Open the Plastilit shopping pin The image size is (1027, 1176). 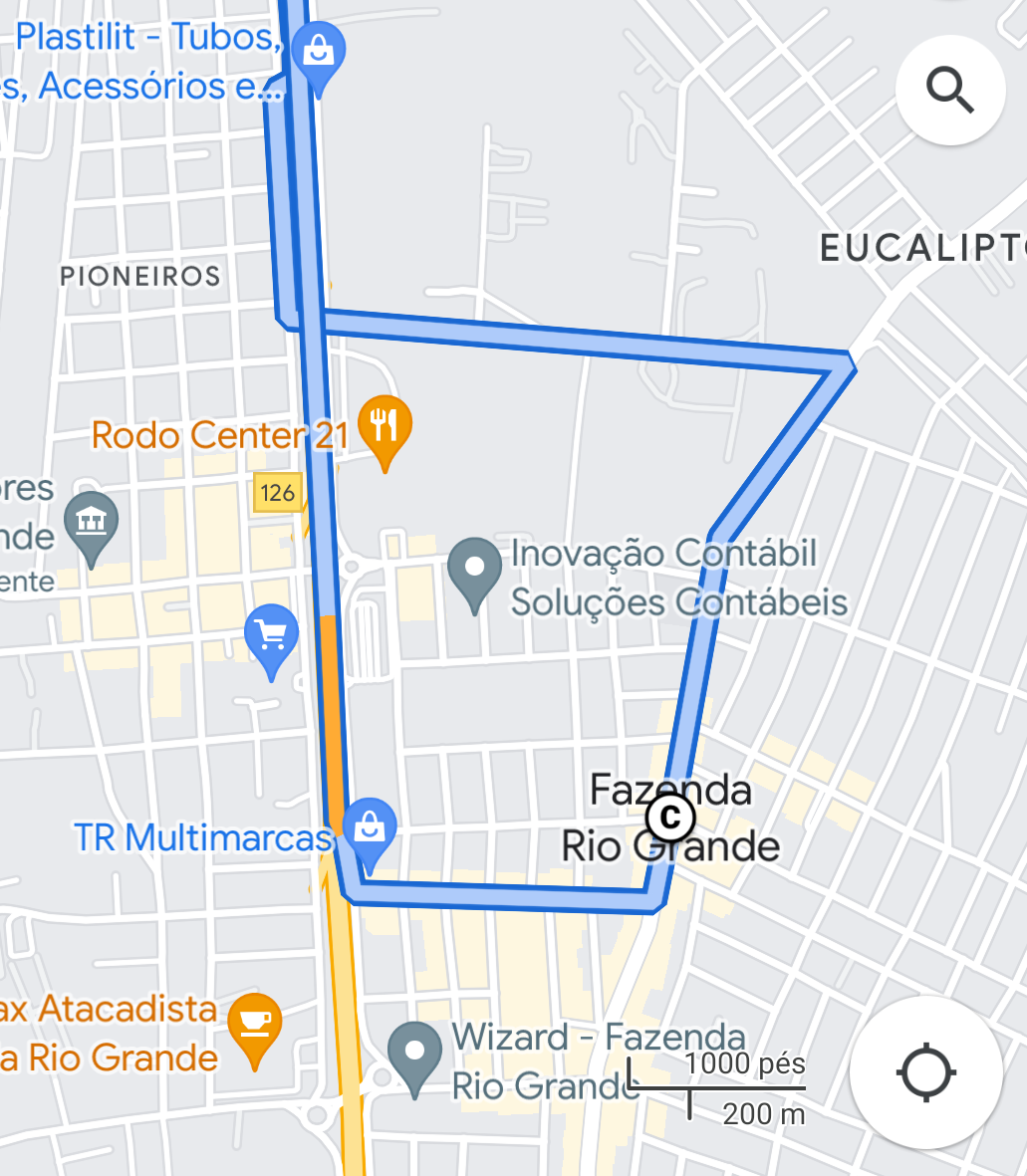[x=319, y=52]
